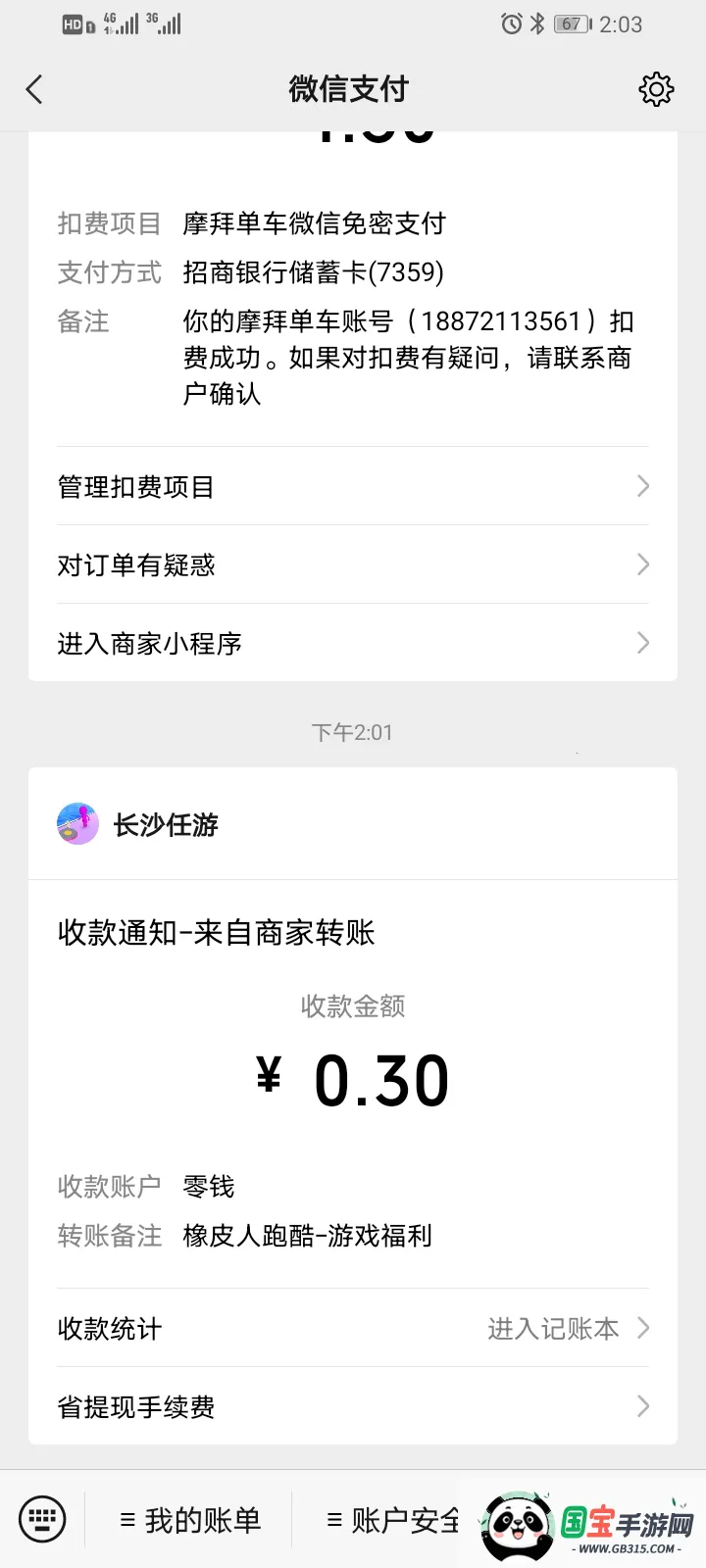Expand the 进入商家小程序 chevron
This screenshot has width=706, height=1568.
(x=642, y=643)
